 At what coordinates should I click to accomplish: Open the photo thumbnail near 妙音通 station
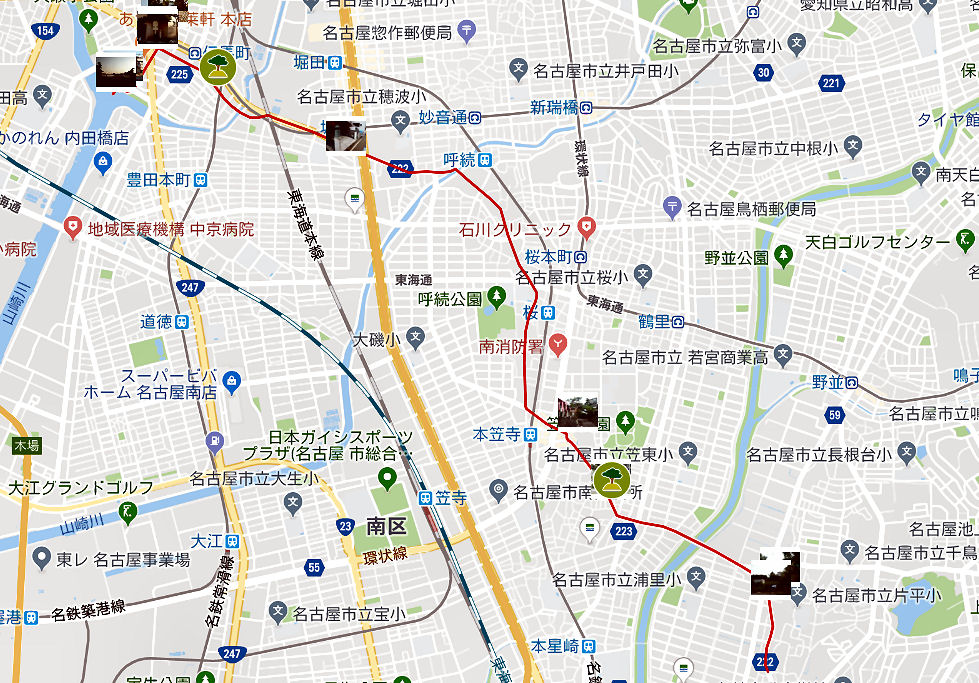point(345,135)
